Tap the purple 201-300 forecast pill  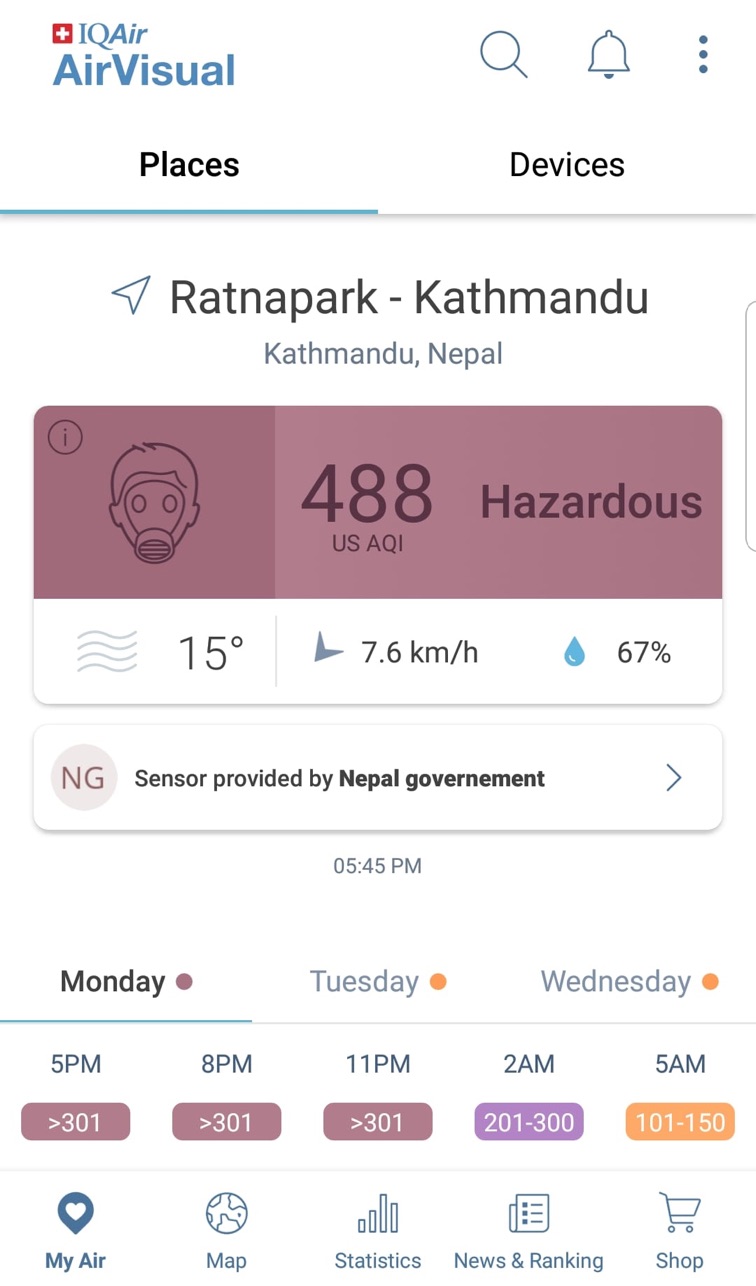528,1121
